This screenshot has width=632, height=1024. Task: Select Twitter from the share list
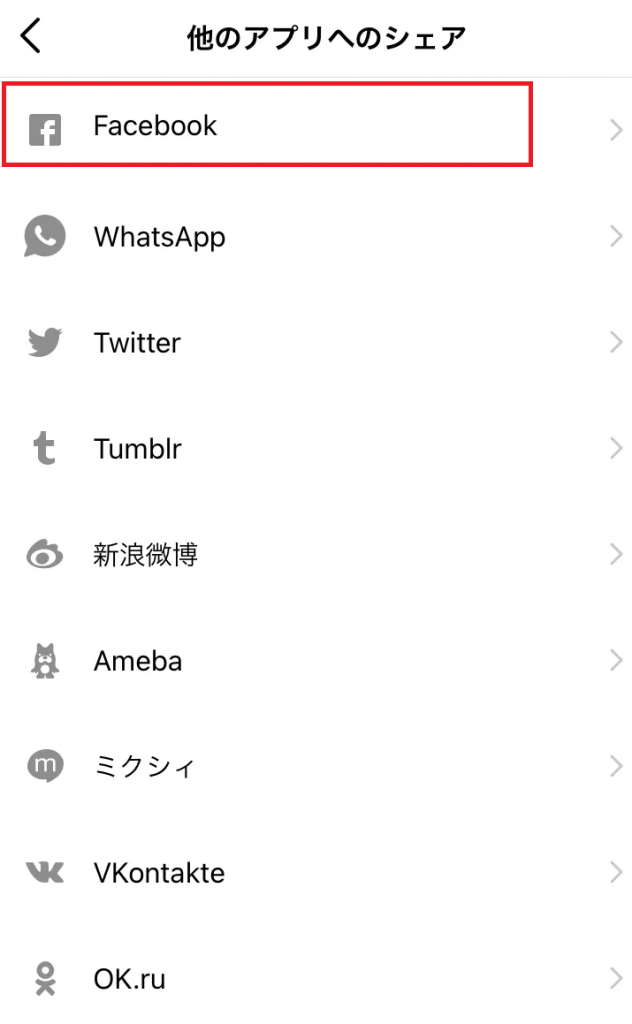pos(316,343)
